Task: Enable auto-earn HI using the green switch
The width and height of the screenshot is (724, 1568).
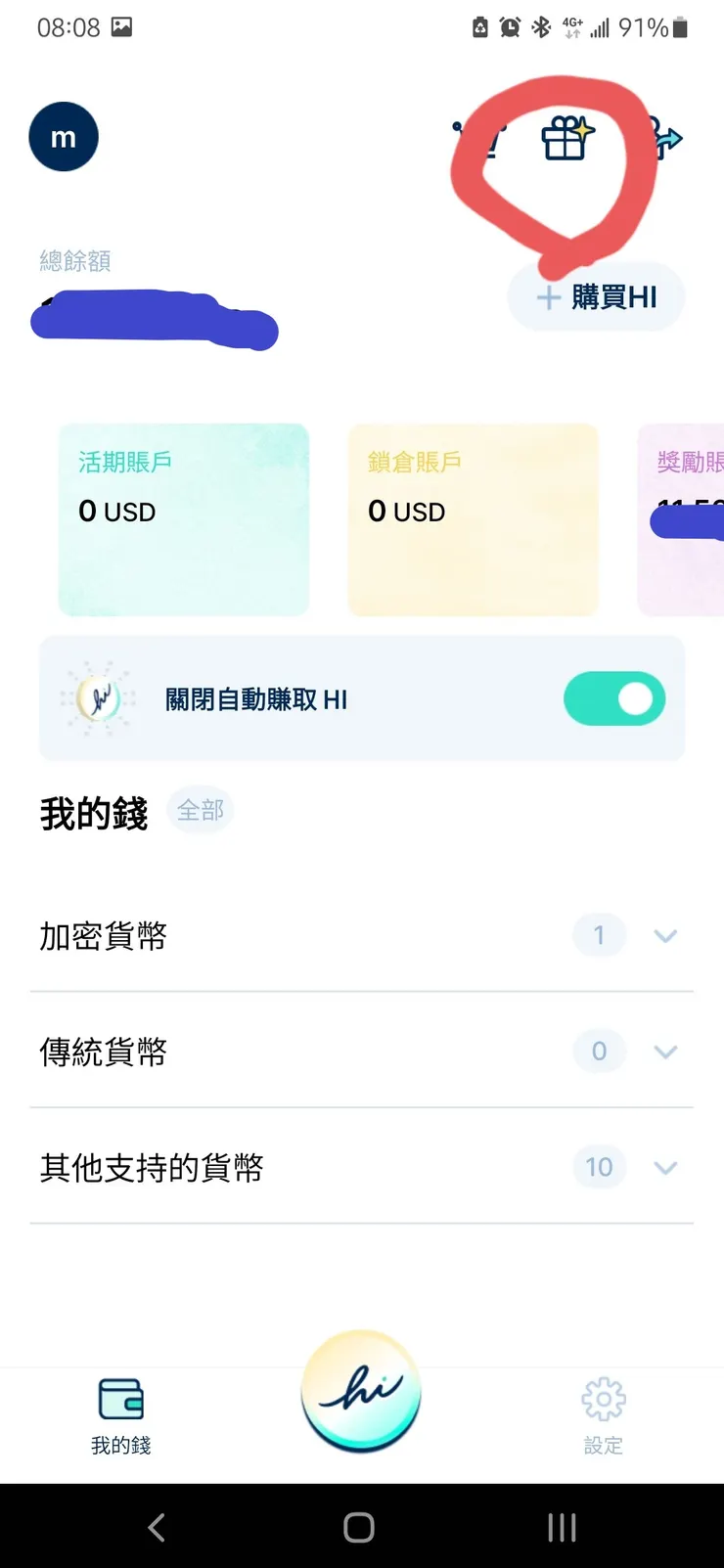Action: pyautogui.click(x=614, y=698)
